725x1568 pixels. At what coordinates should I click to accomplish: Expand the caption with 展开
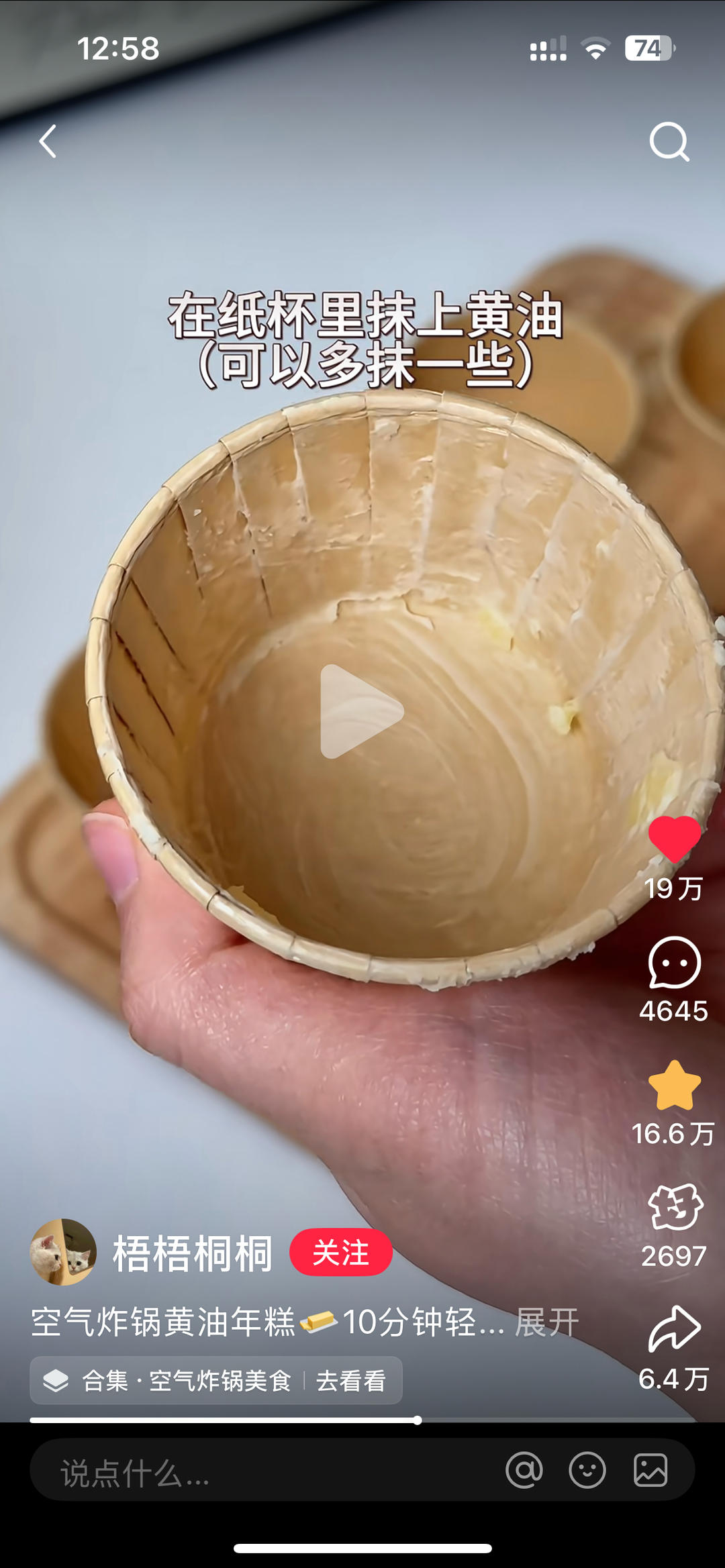coord(546,1322)
